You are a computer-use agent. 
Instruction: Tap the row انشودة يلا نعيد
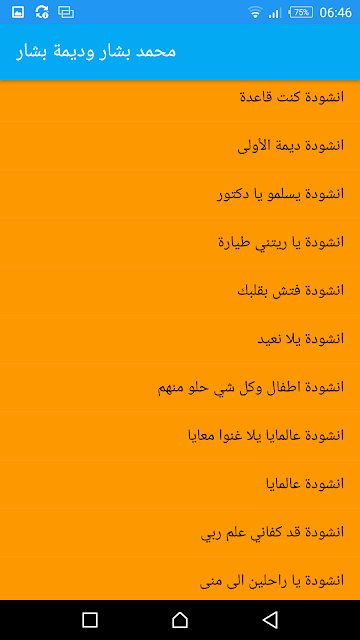(180, 339)
